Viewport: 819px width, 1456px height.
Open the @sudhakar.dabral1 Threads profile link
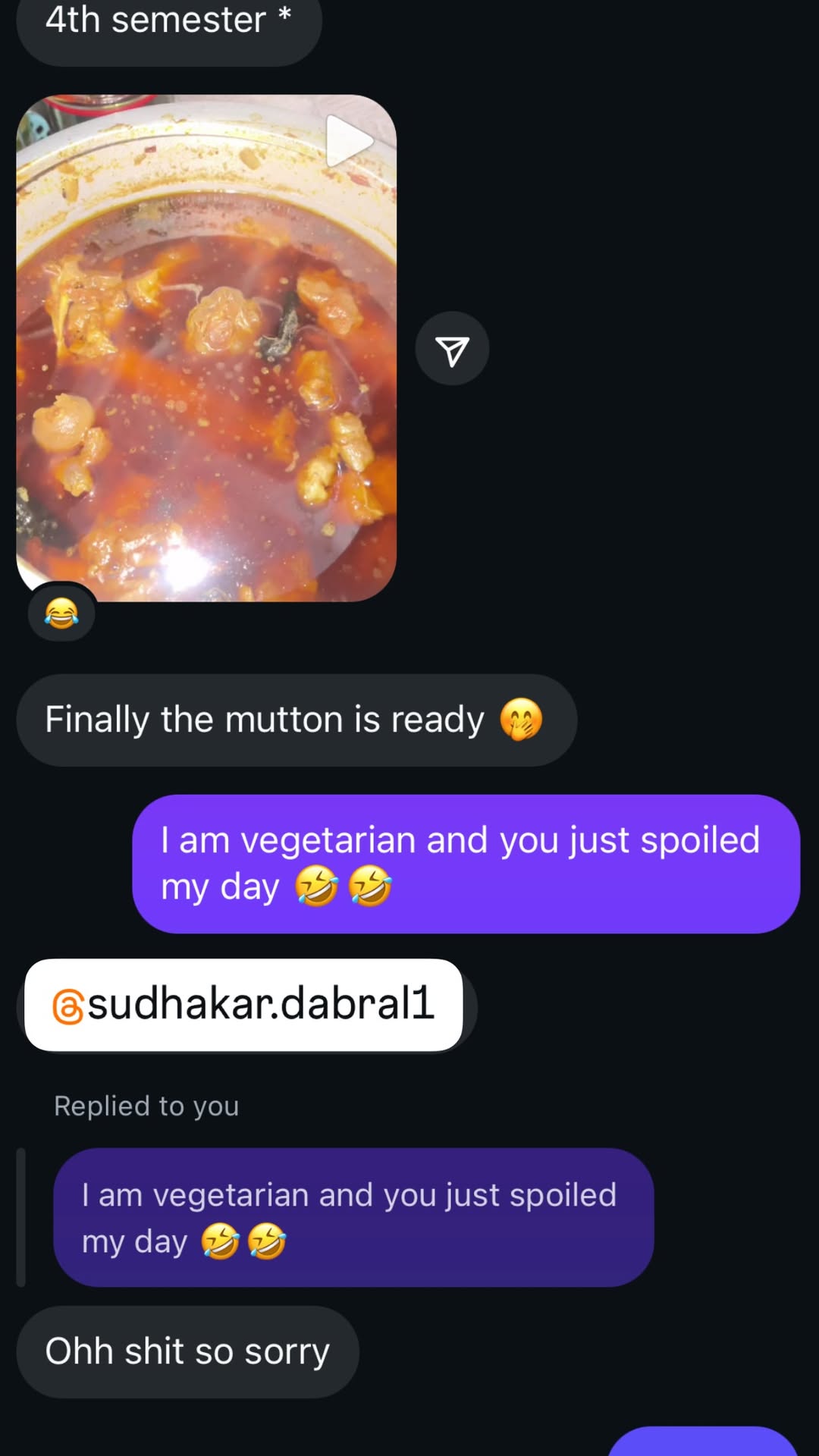point(243,1005)
